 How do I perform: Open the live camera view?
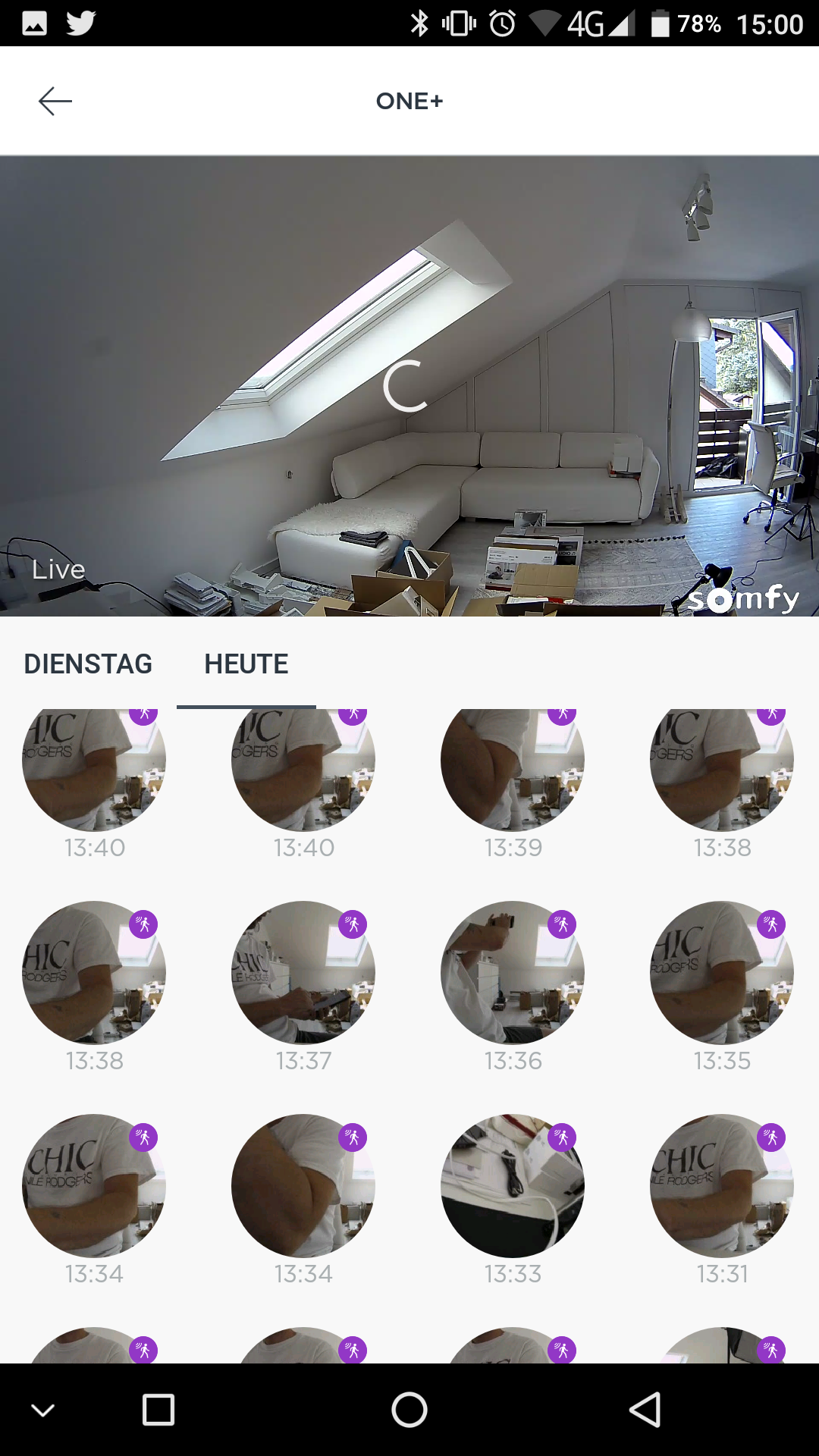409,386
